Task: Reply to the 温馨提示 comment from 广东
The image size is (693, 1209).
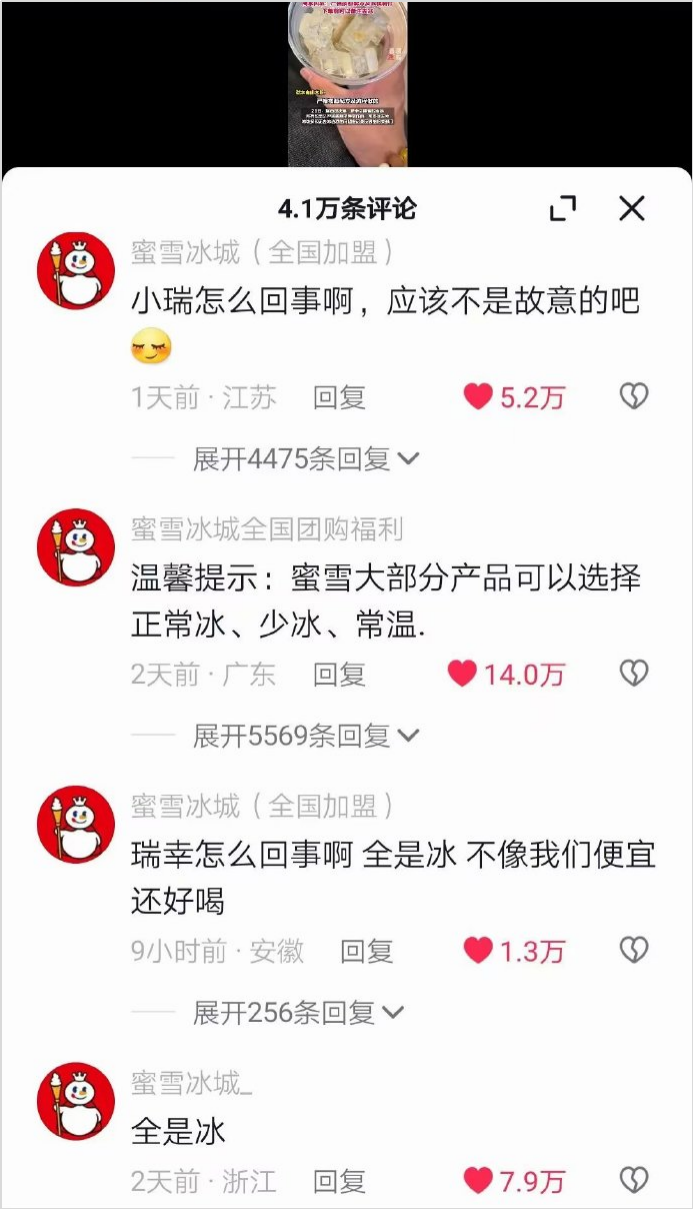Action: coord(339,674)
